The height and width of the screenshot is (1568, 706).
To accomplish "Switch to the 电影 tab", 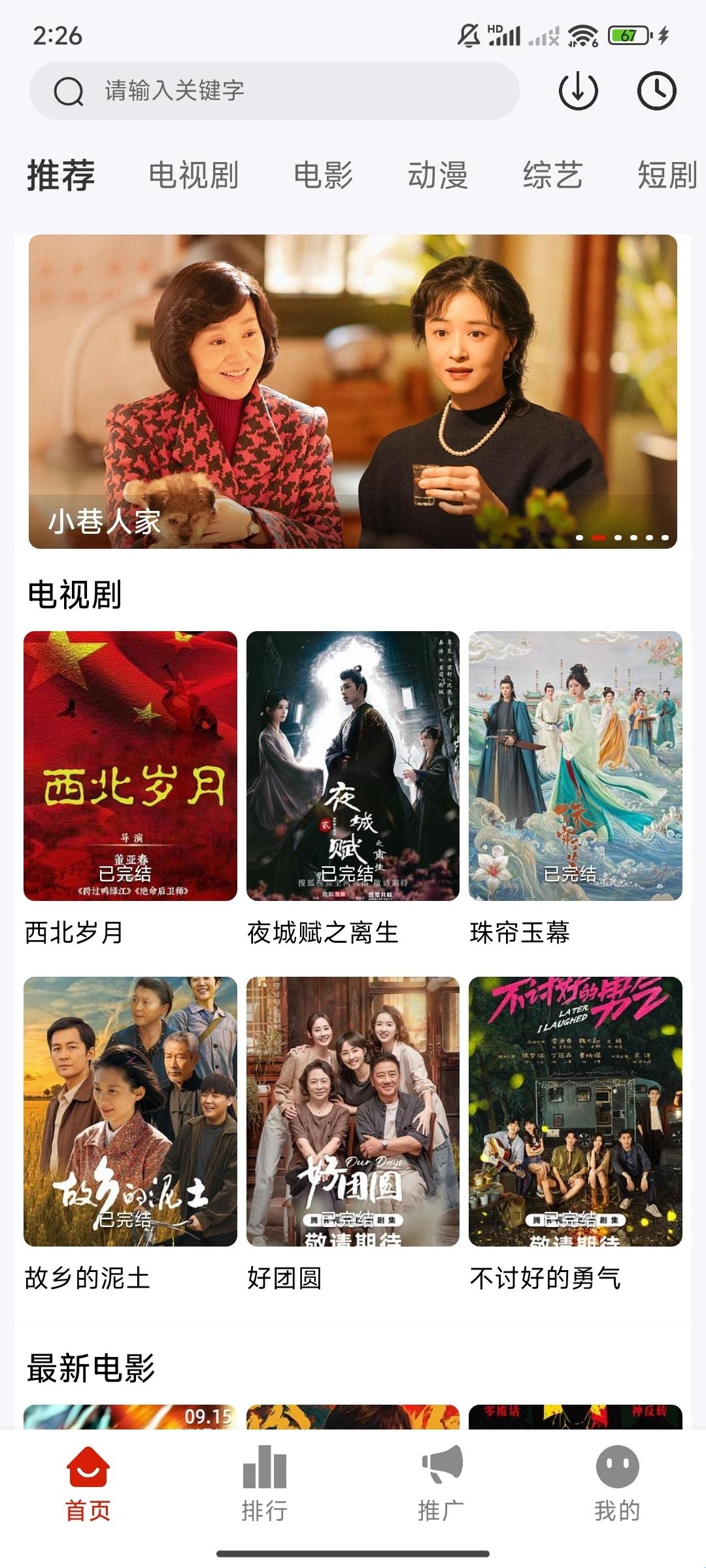I will click(x=323, y=176).
